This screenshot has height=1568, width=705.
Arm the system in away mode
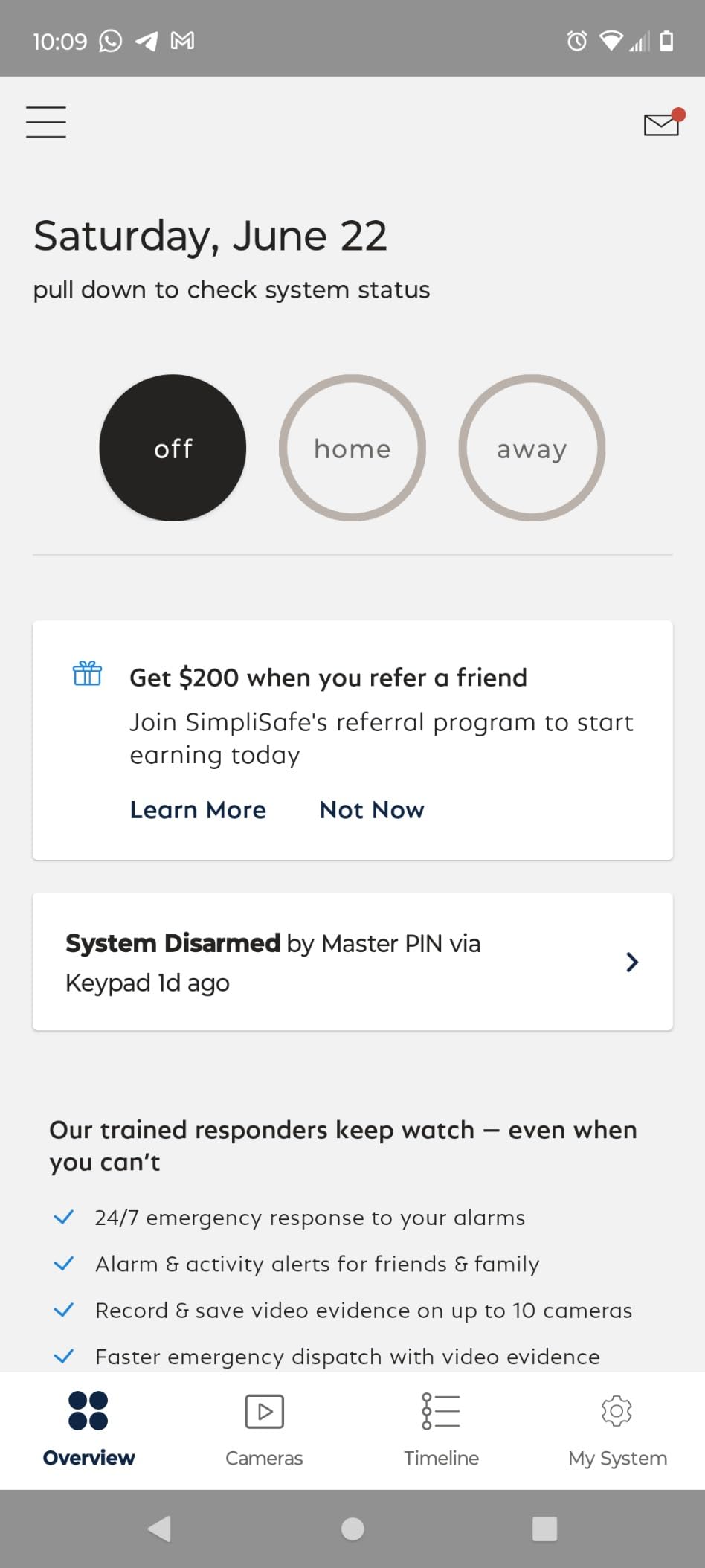531,448
